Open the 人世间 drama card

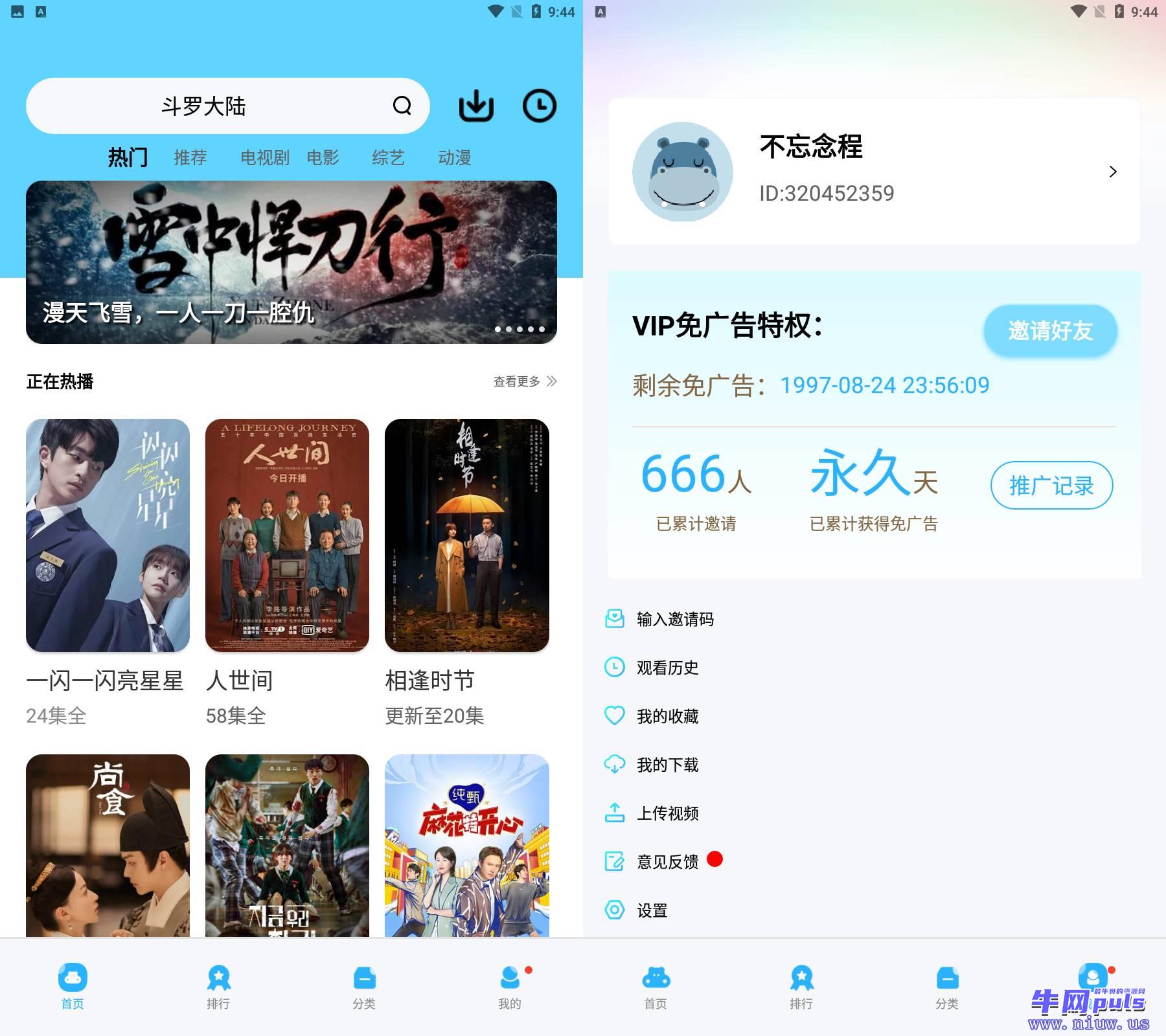click(x=287, y=535)
